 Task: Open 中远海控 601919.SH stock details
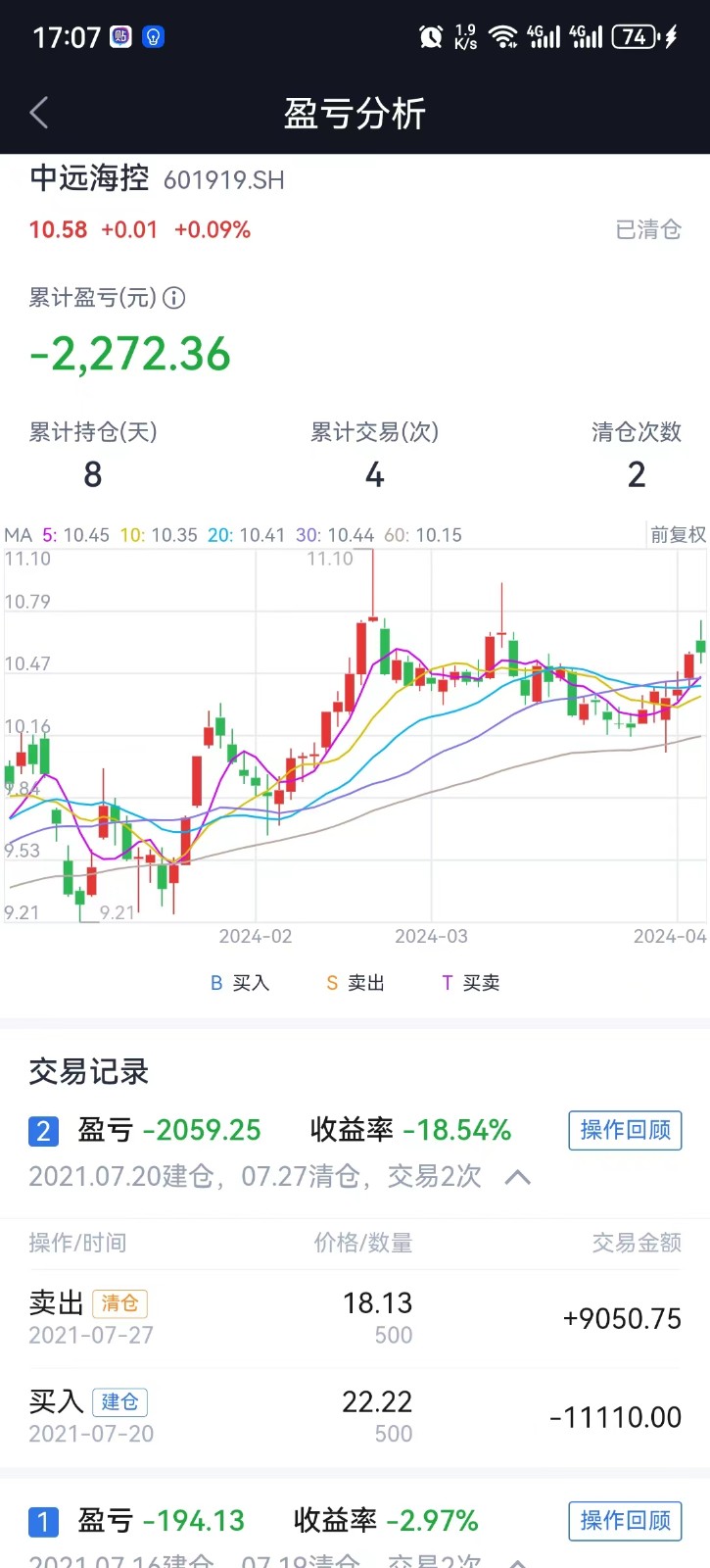(x=157, y=179)
